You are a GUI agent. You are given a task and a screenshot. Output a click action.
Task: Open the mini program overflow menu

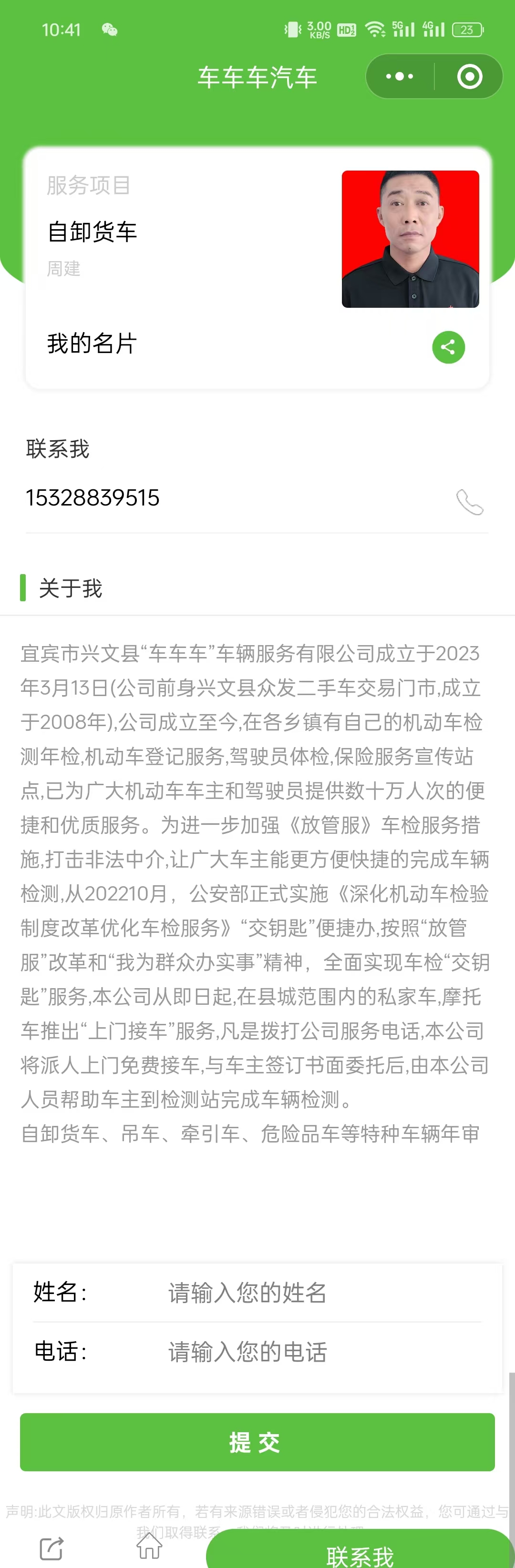(x=400, y=77)
